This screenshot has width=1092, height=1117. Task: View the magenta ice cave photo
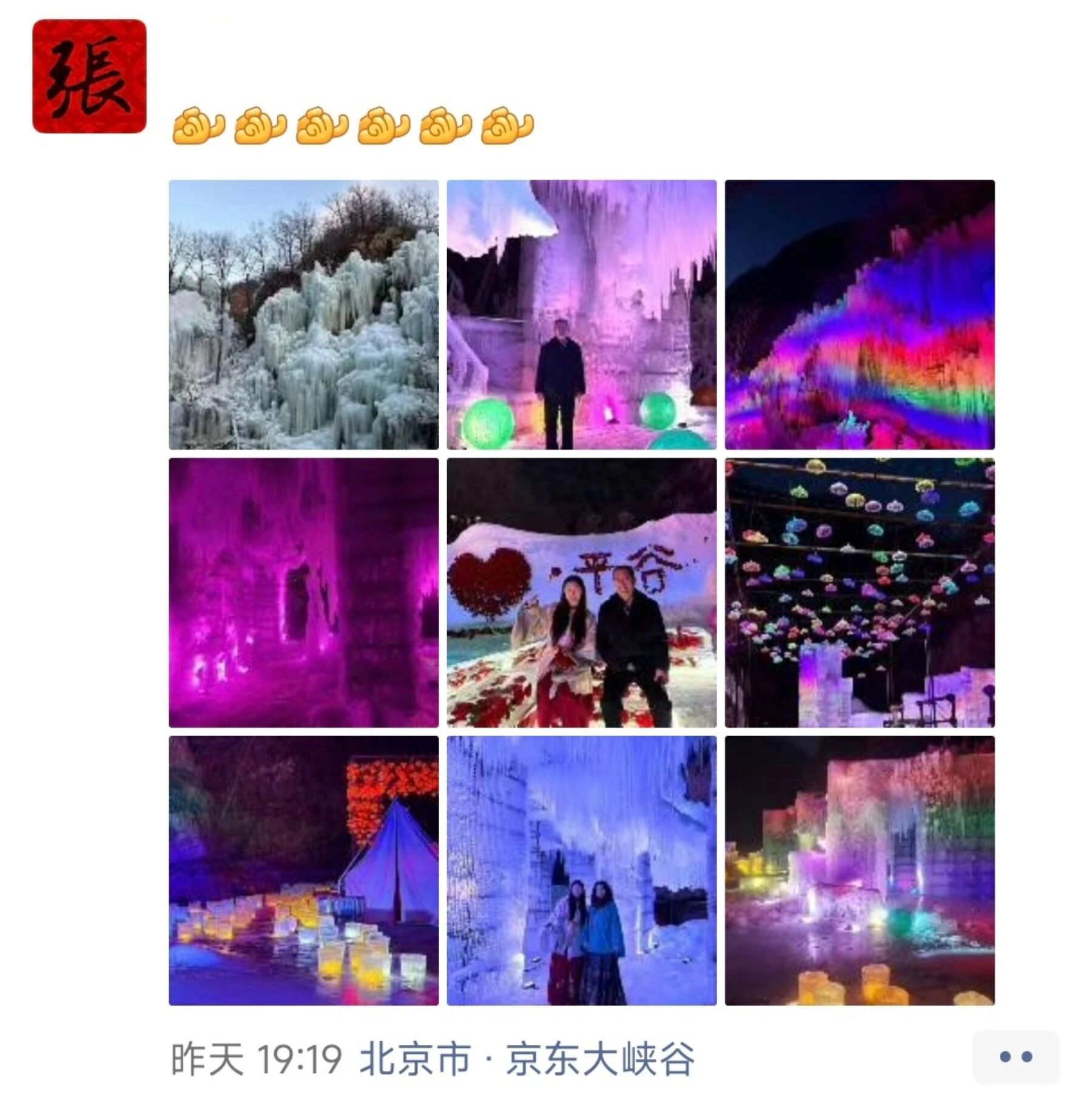tap(303, 592)
